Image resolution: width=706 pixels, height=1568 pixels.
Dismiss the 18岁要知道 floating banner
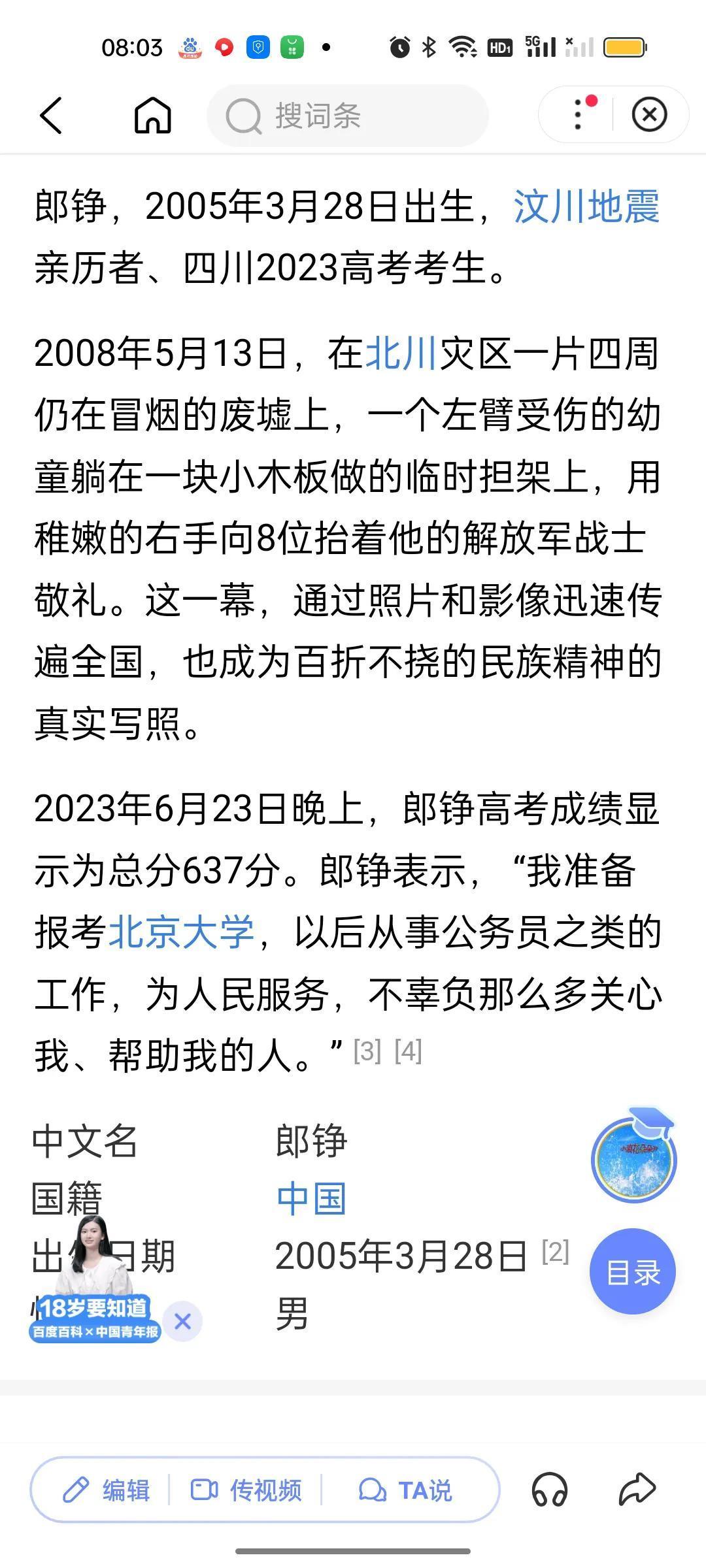click(x=182, y=1322)
